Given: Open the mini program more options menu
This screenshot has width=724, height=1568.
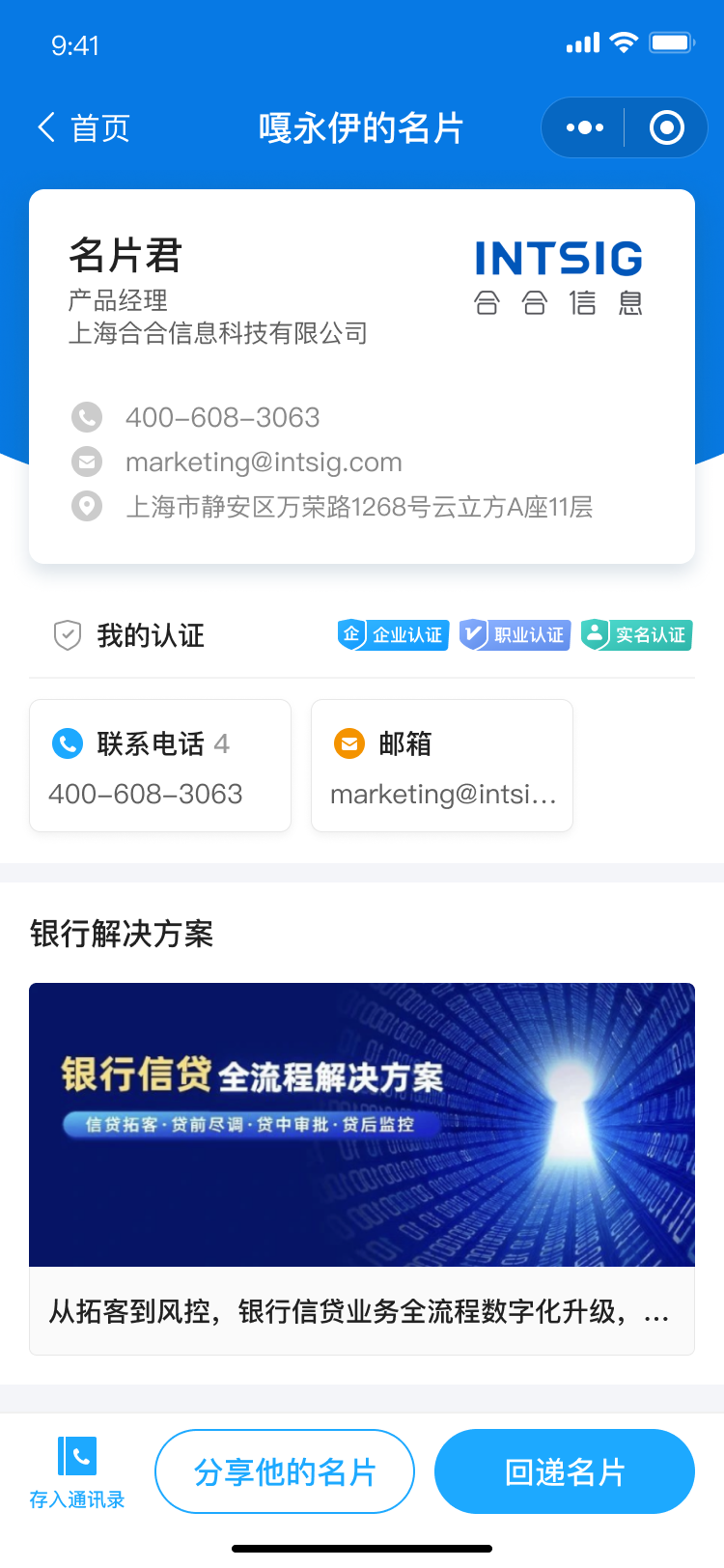Looking at the screenshot, I should tap(584, 127).
